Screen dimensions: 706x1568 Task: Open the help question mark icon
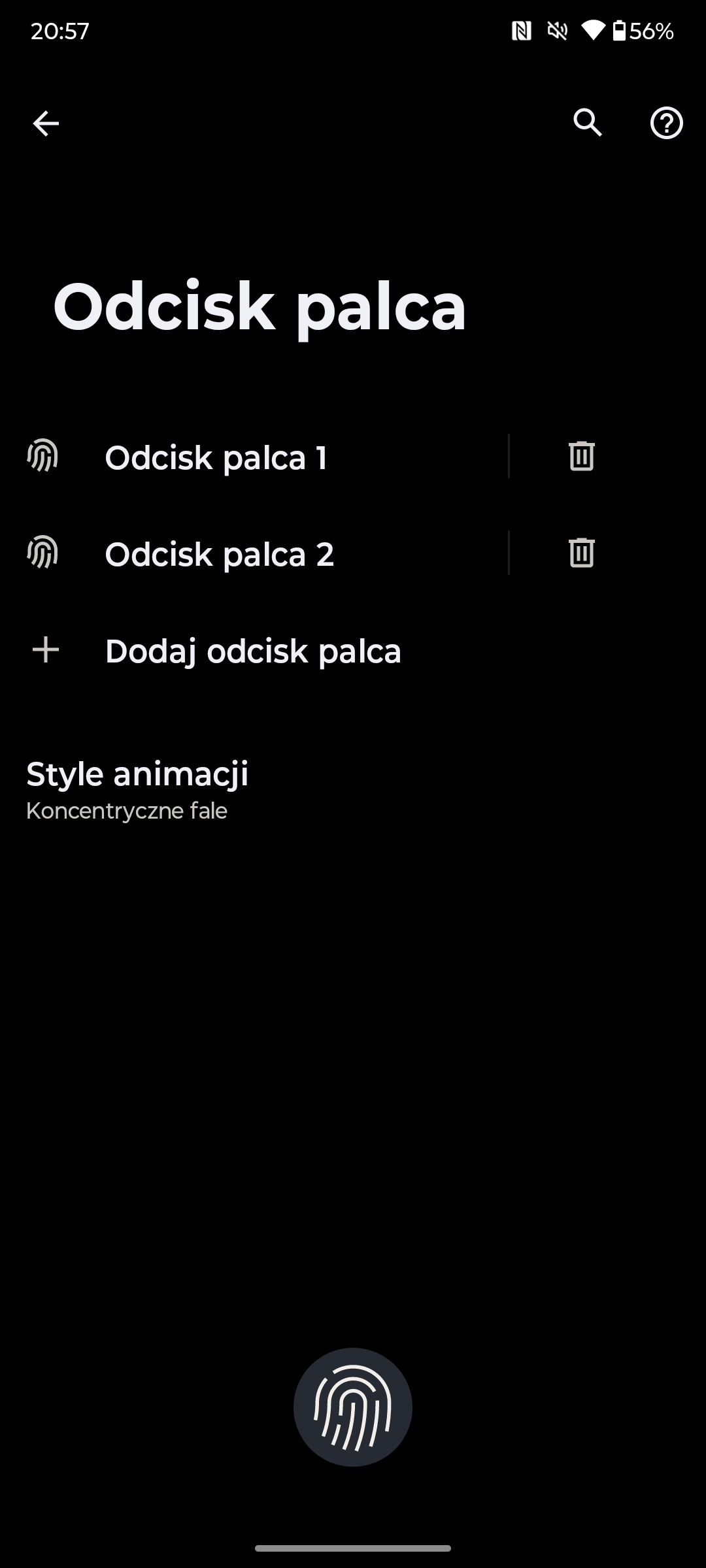click(x=666, y=123)
